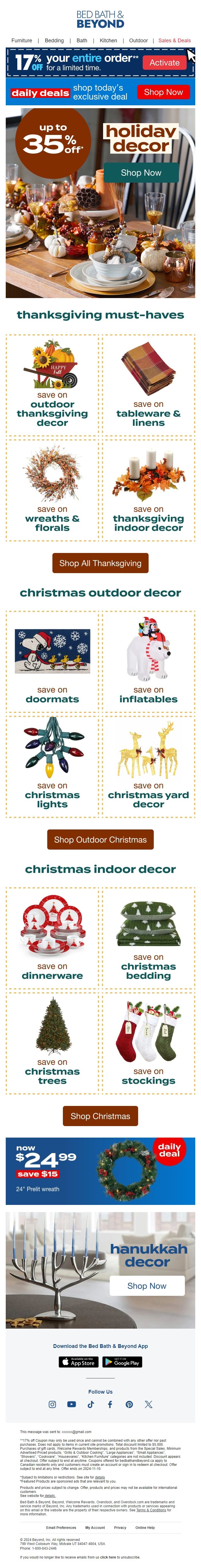Open outdoor thanksgiving decor tile
201x1568 pixels.
(x=52, y=385)
